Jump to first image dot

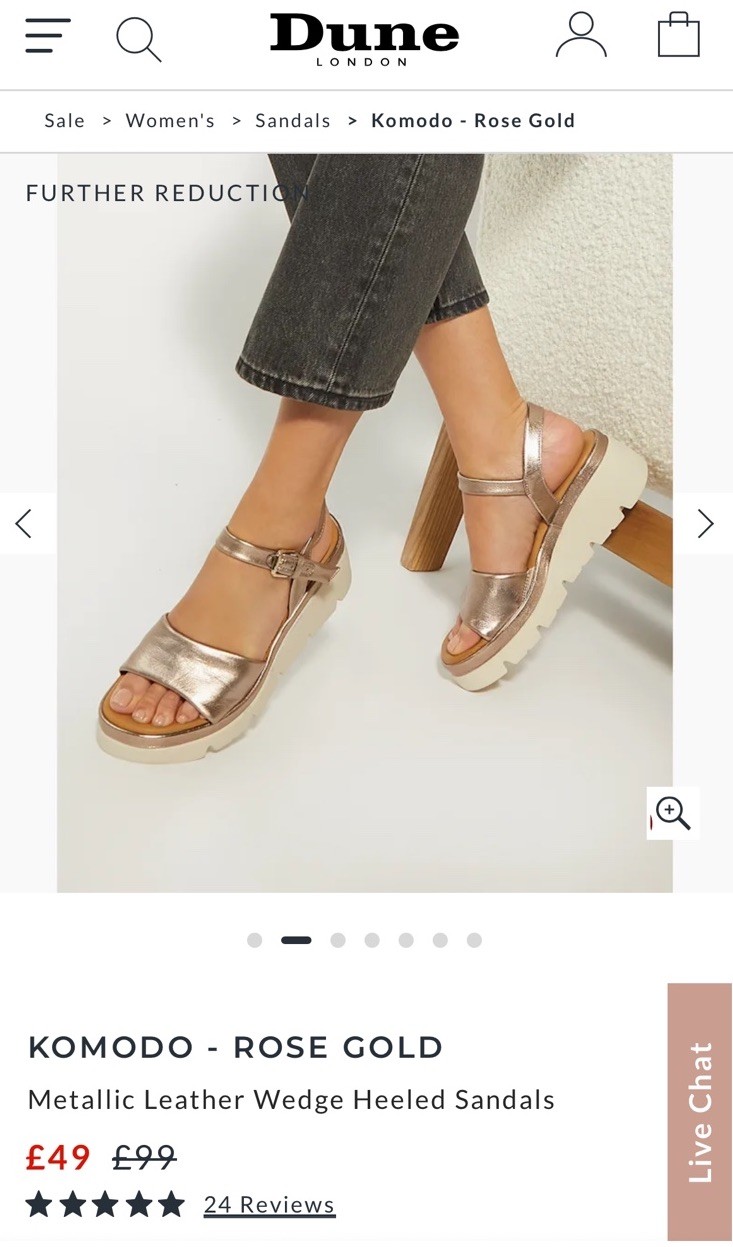point(254,940)
